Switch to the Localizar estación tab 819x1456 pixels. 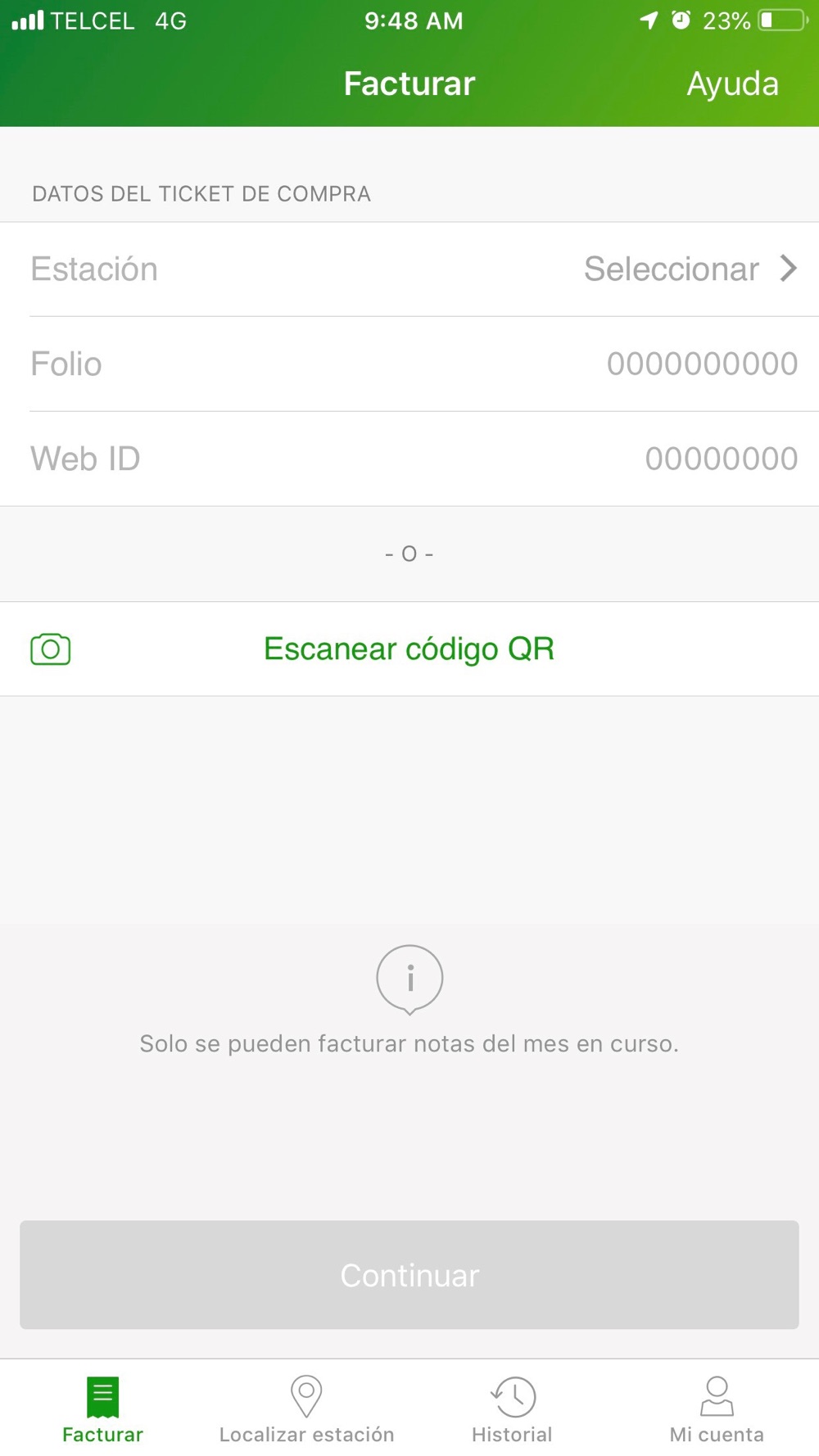click(306, 1409)
